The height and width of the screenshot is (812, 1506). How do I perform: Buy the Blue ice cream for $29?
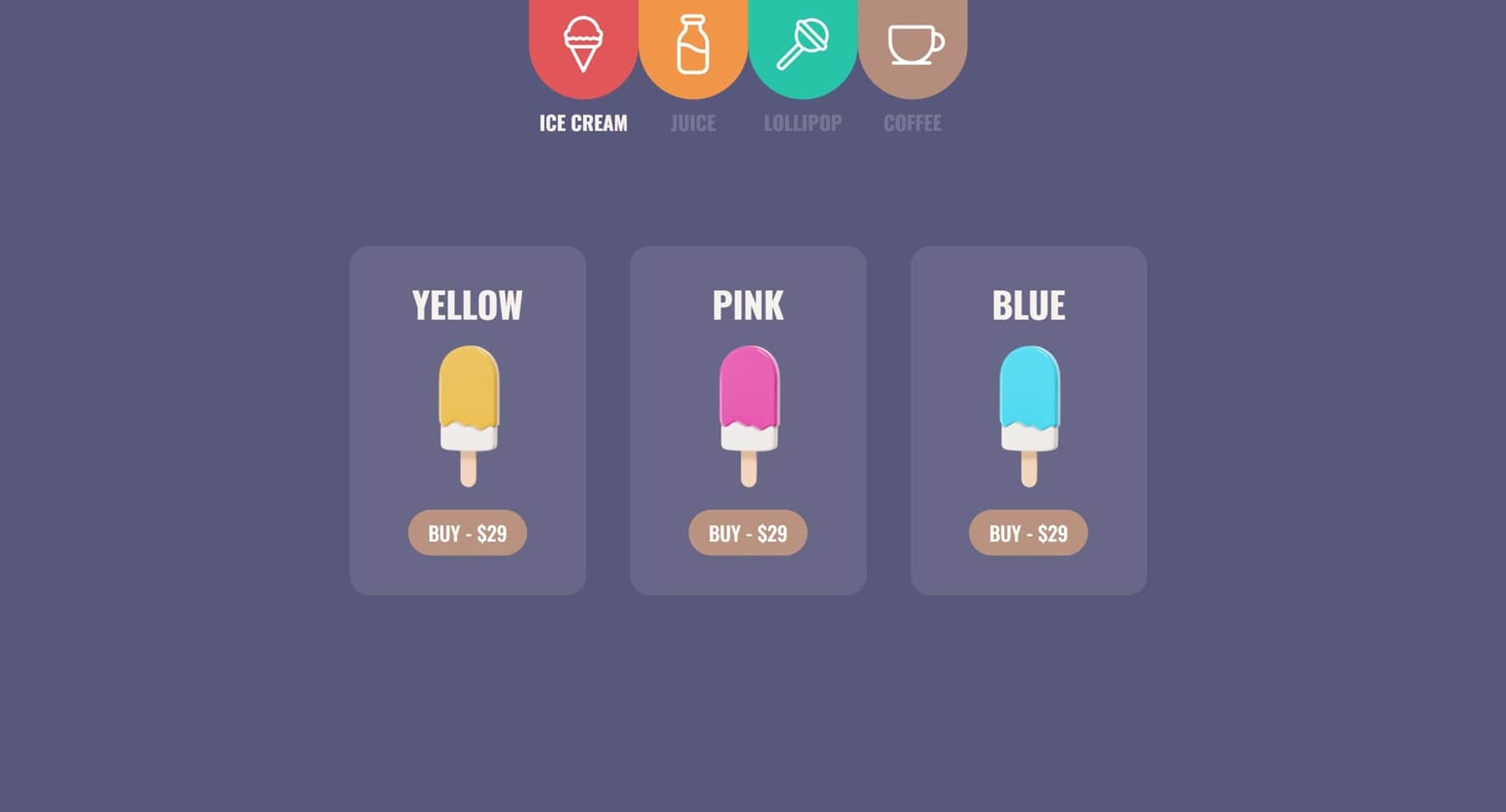click(1028, 533)
